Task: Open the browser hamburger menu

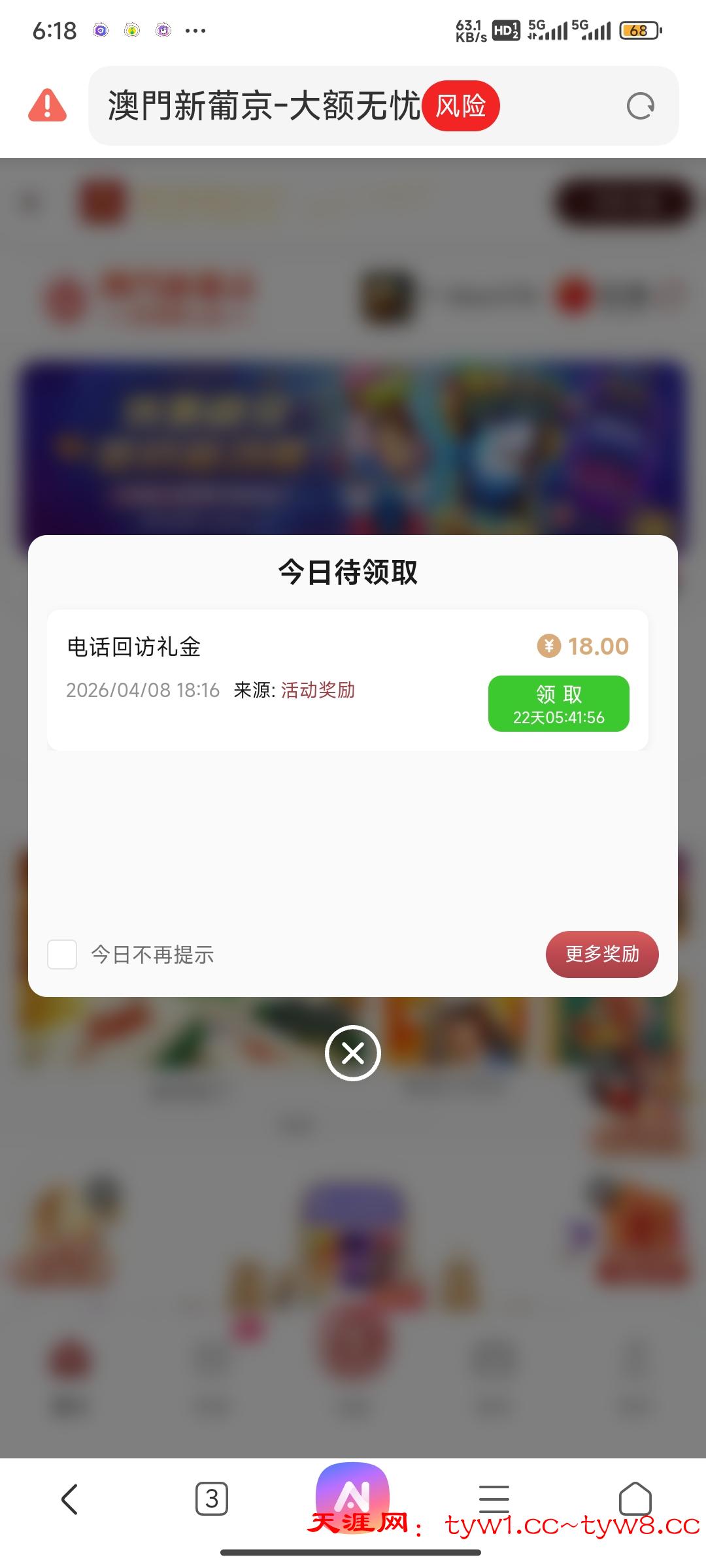Action: (494, 1499)
